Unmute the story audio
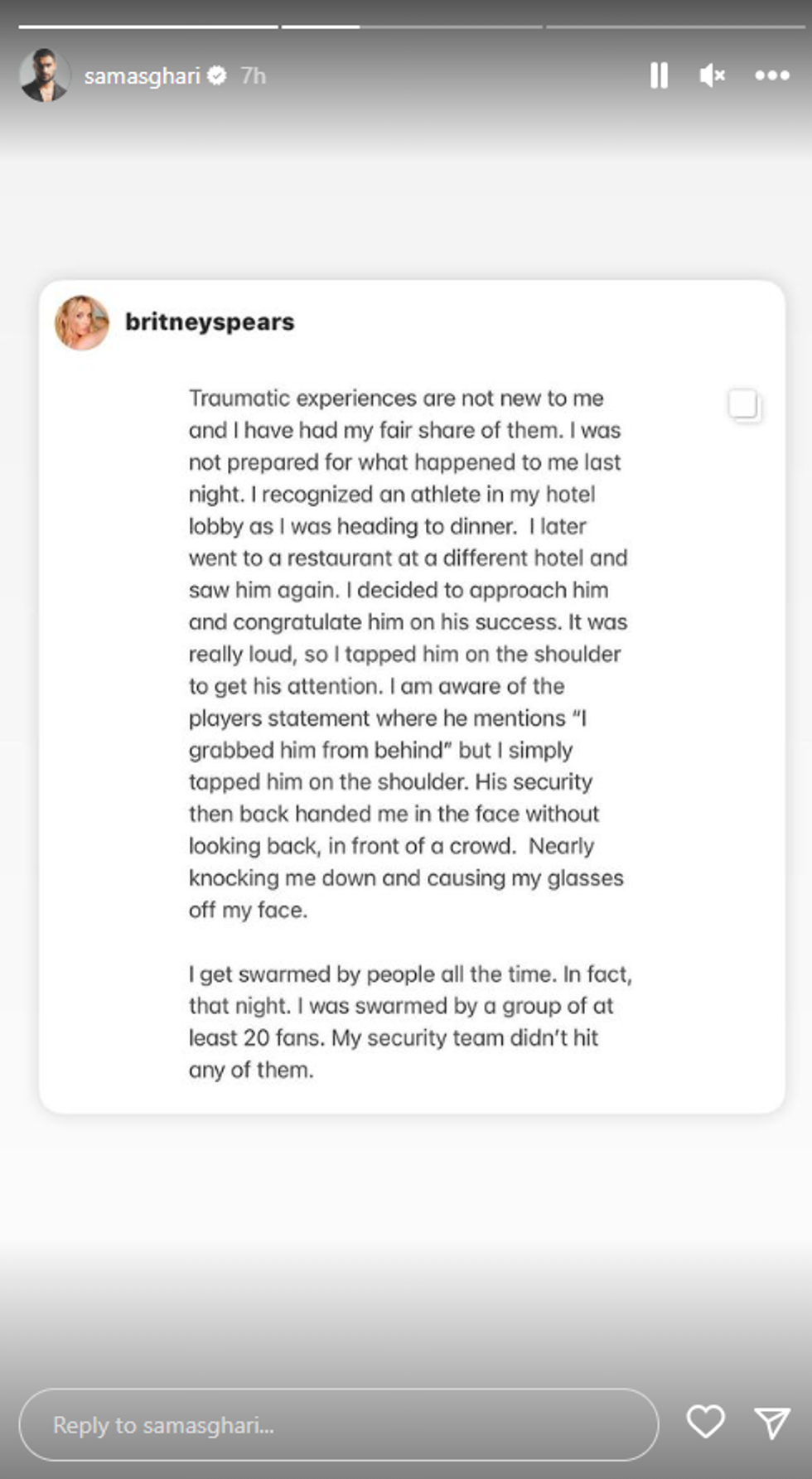This screenshot has width=812, height=1479. 712,75
